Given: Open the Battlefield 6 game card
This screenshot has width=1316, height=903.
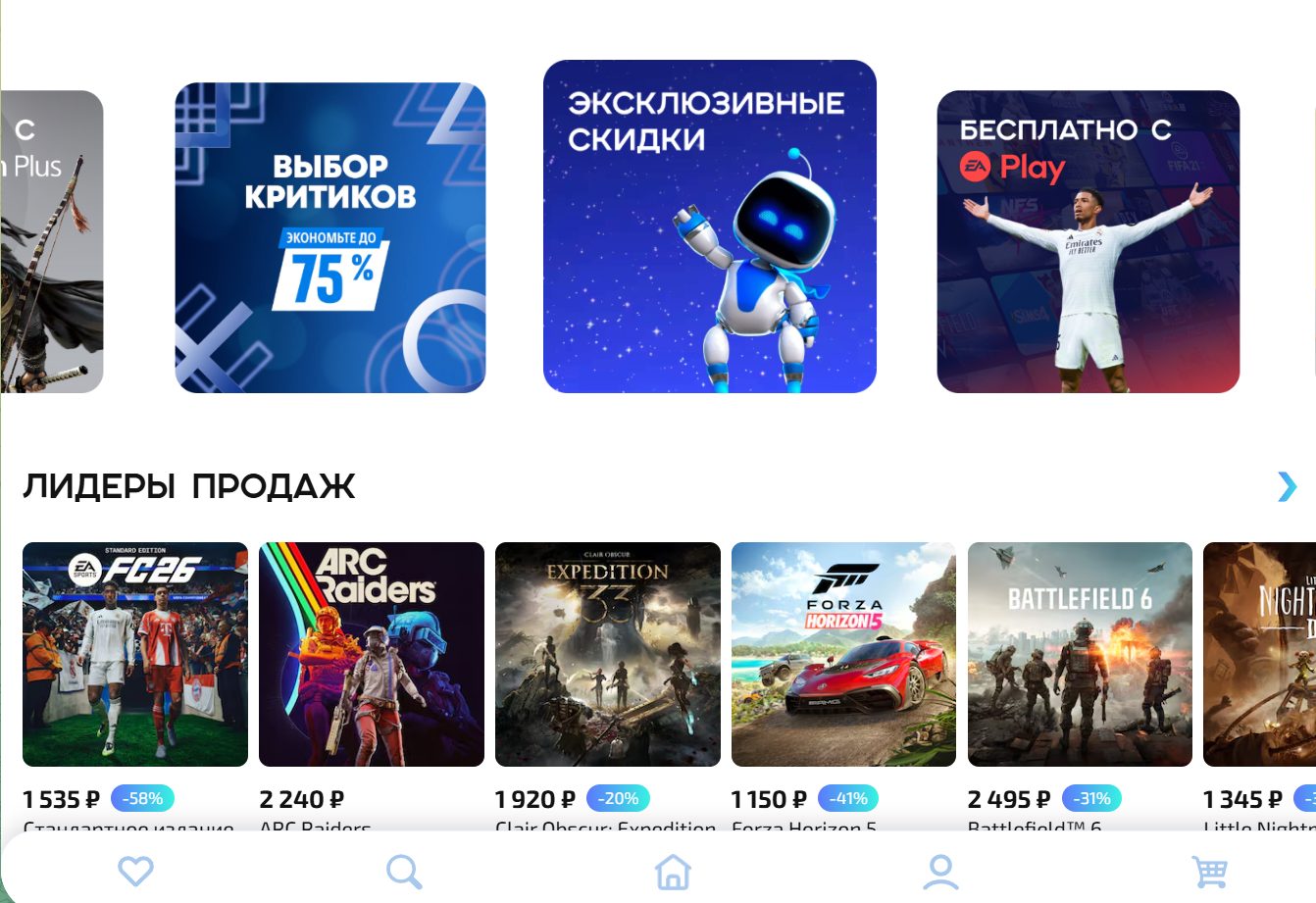Looking at the screenshot, I should tap(1080, 654).
